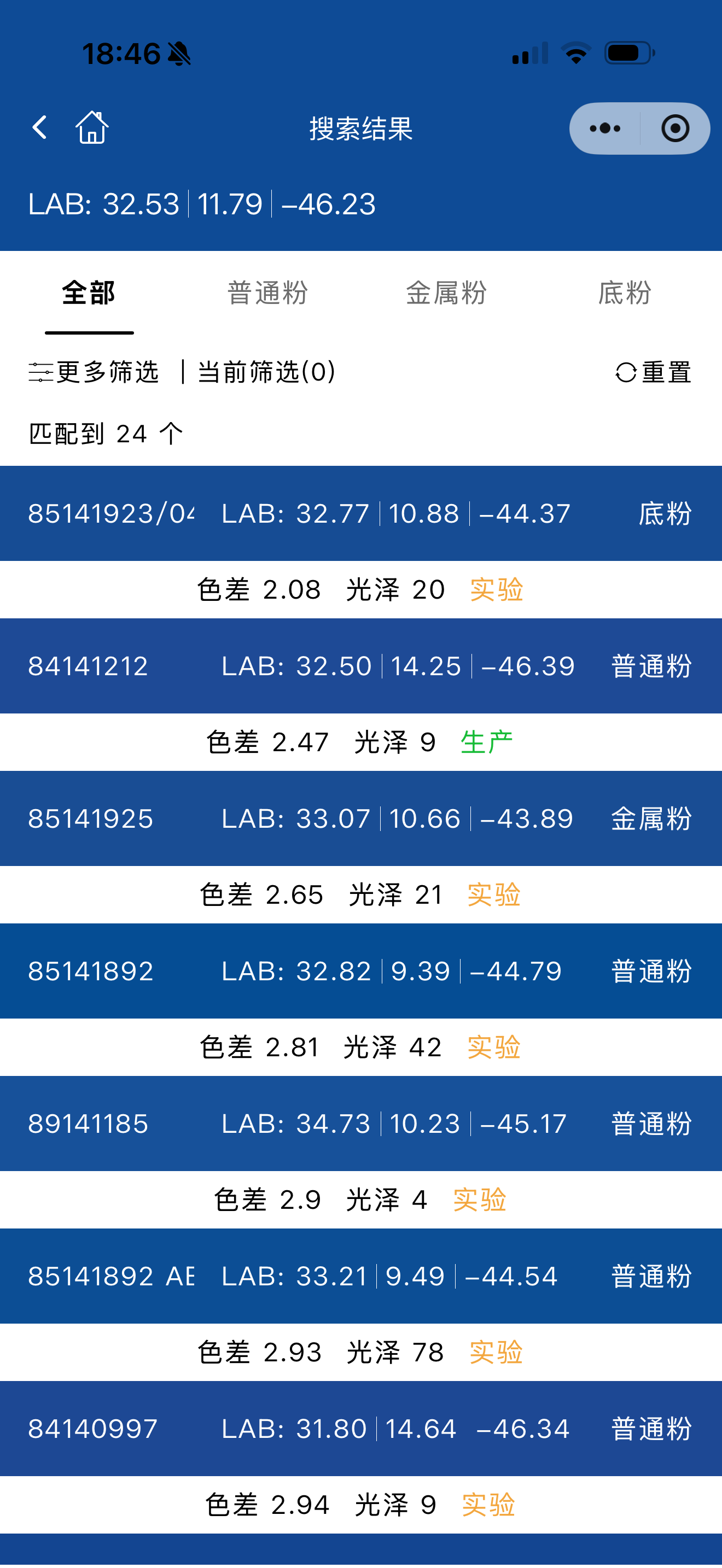The image size is (722, 1568).
Task: Open result 85141892 with 光泽 42
Action: point(361,971)
